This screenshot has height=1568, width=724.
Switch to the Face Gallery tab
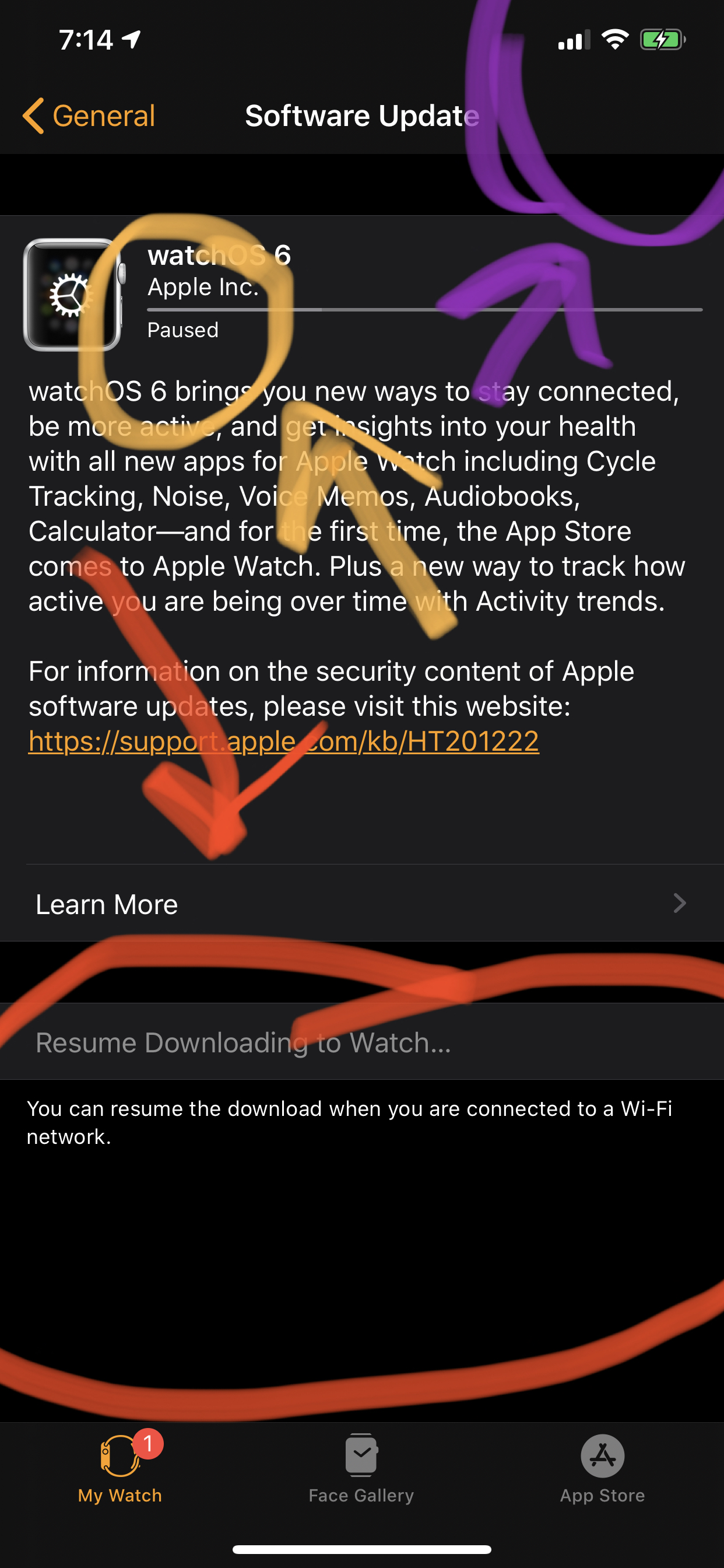pos(361,1468)
